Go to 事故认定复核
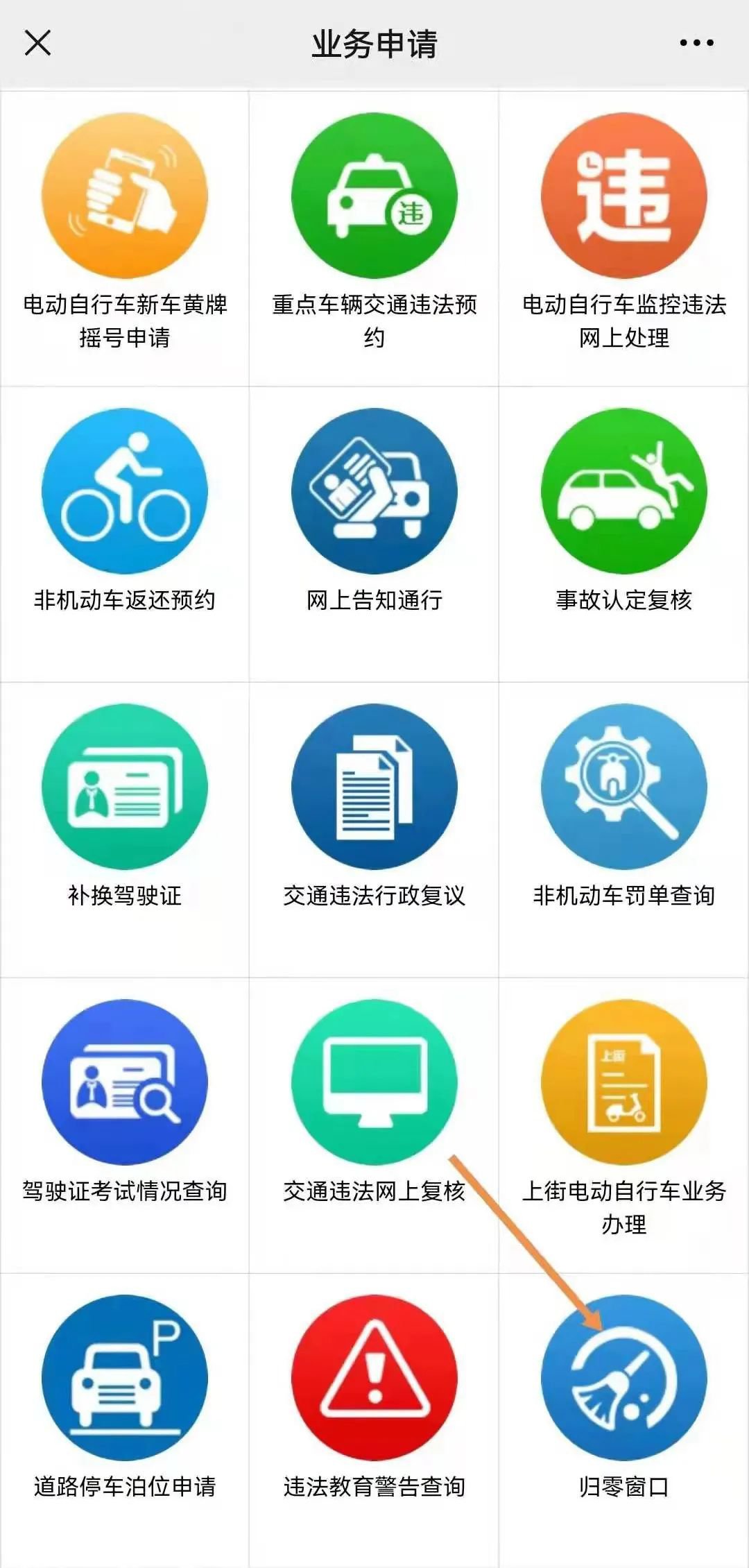 (x=623, y=491)
